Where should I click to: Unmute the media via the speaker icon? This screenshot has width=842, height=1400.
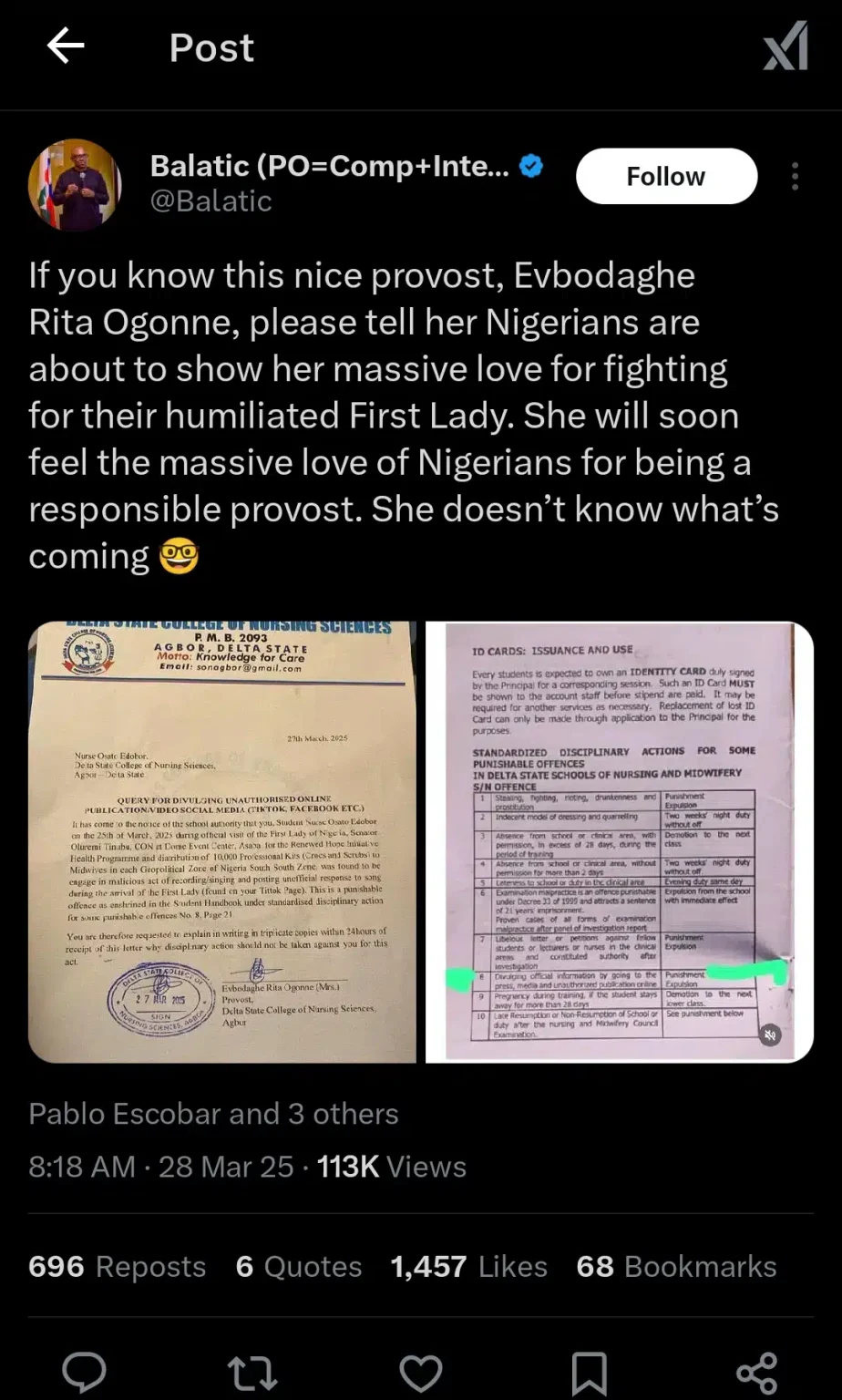coord(770,1035)
